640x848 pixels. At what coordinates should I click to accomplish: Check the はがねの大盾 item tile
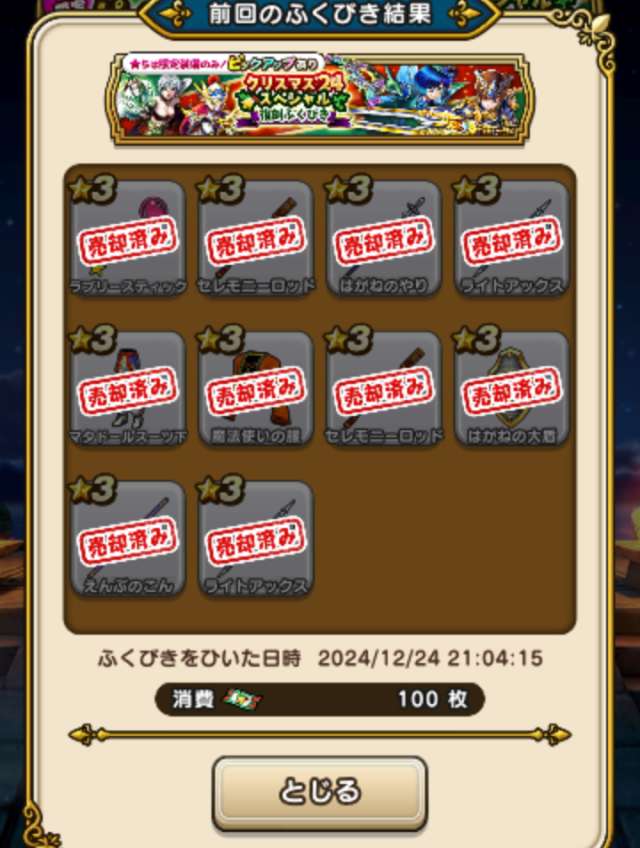click(511, 389)
